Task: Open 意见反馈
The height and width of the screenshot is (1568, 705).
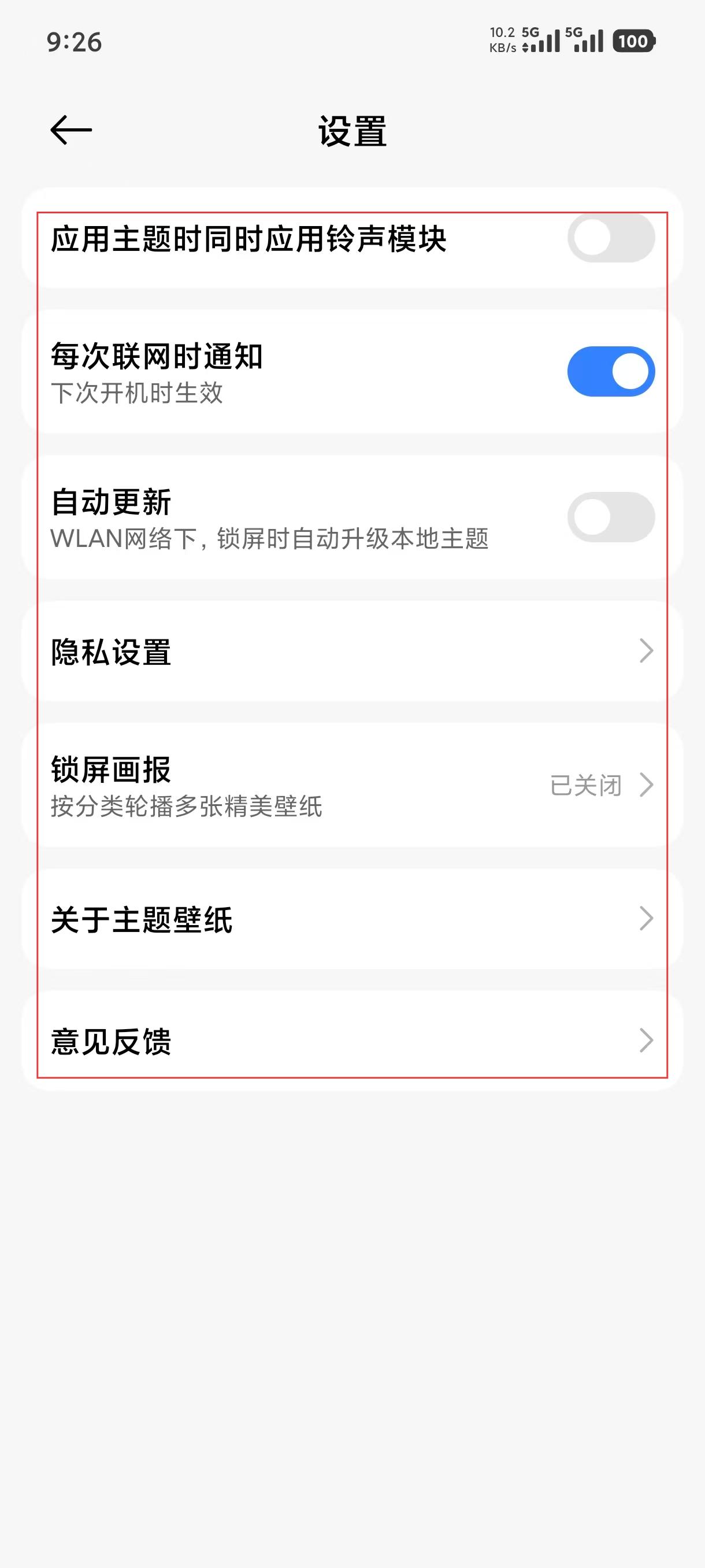Action: click(351, 1040)
